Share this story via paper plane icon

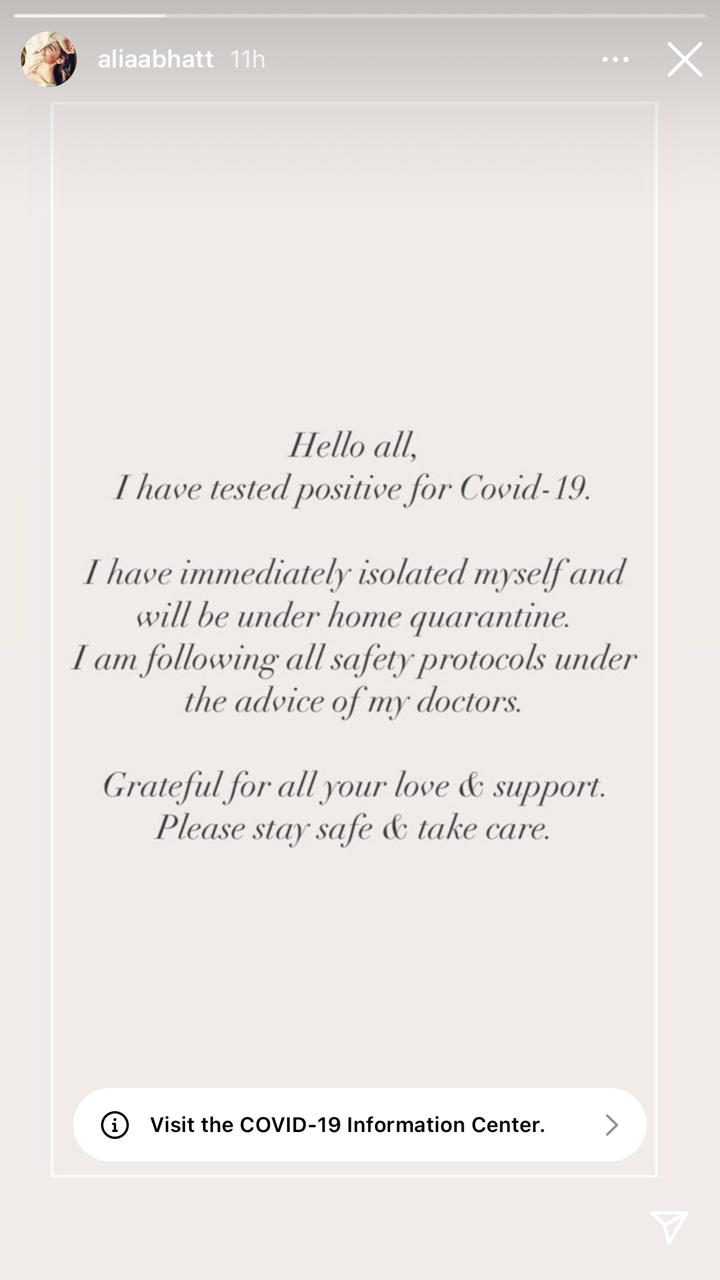pyautogui.click(x=668, y=1226)
